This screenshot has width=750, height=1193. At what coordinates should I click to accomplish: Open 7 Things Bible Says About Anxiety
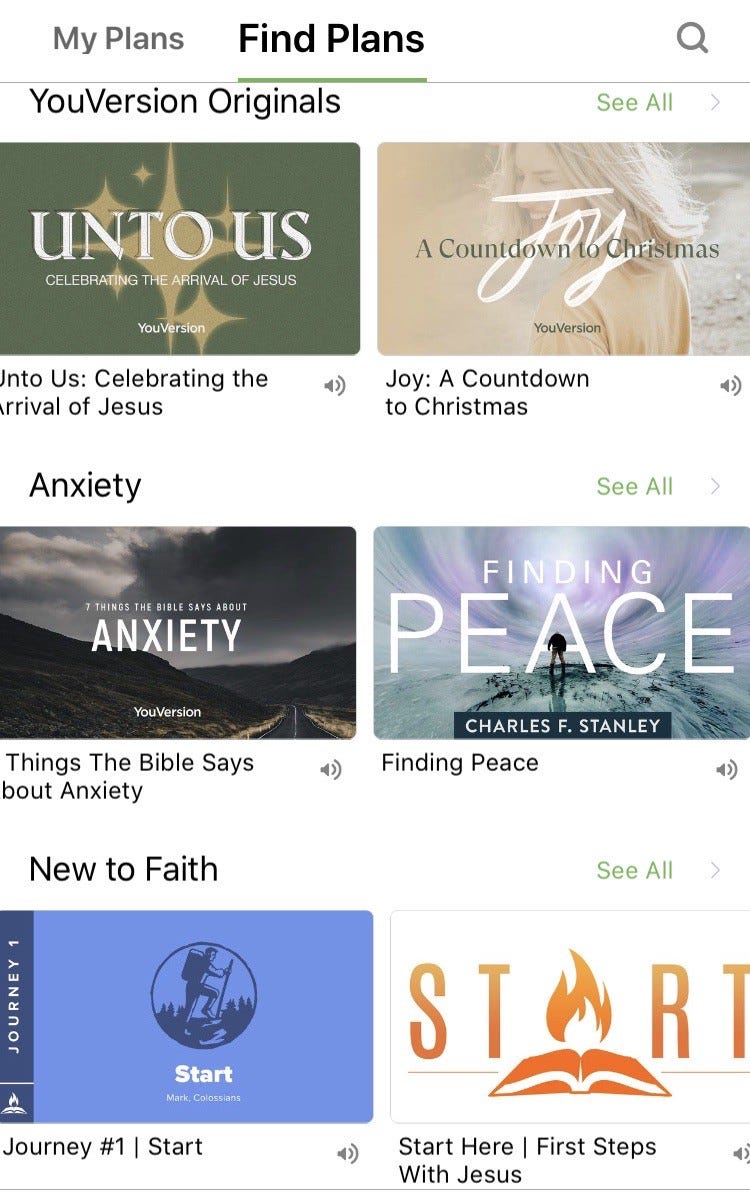point(177,633)
